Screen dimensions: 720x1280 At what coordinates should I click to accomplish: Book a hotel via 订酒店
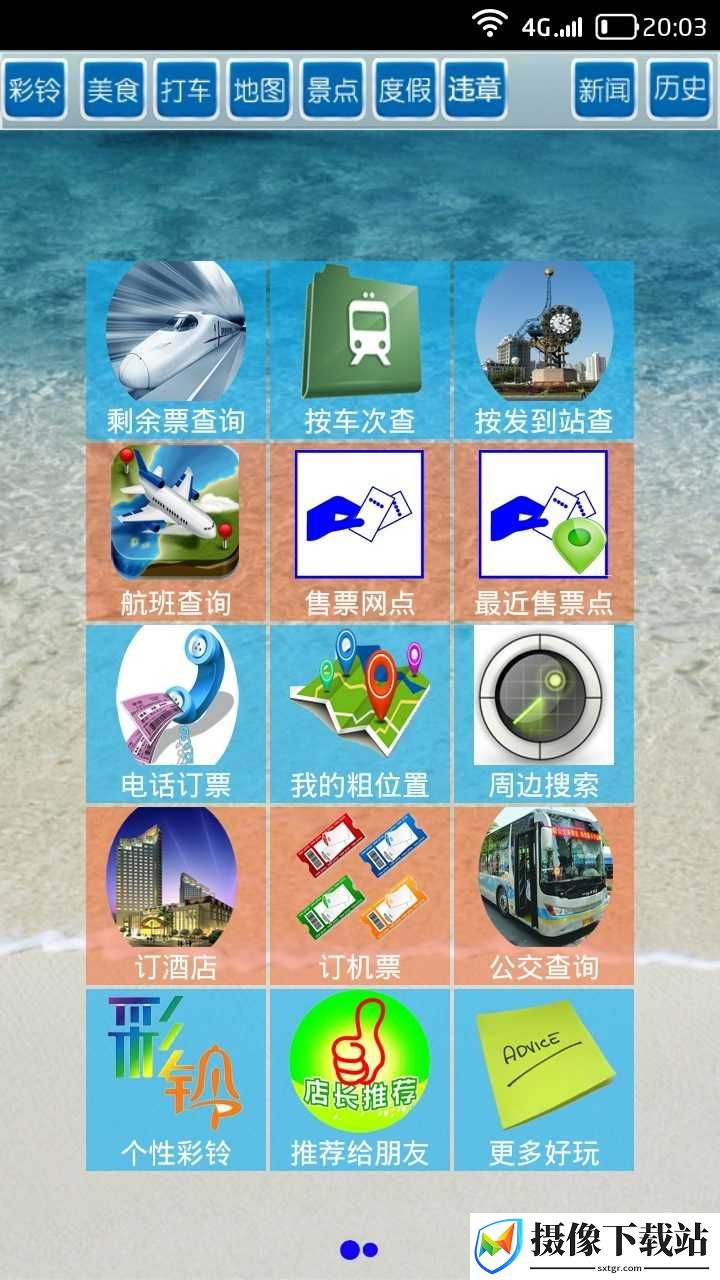(x=176, y=896)
